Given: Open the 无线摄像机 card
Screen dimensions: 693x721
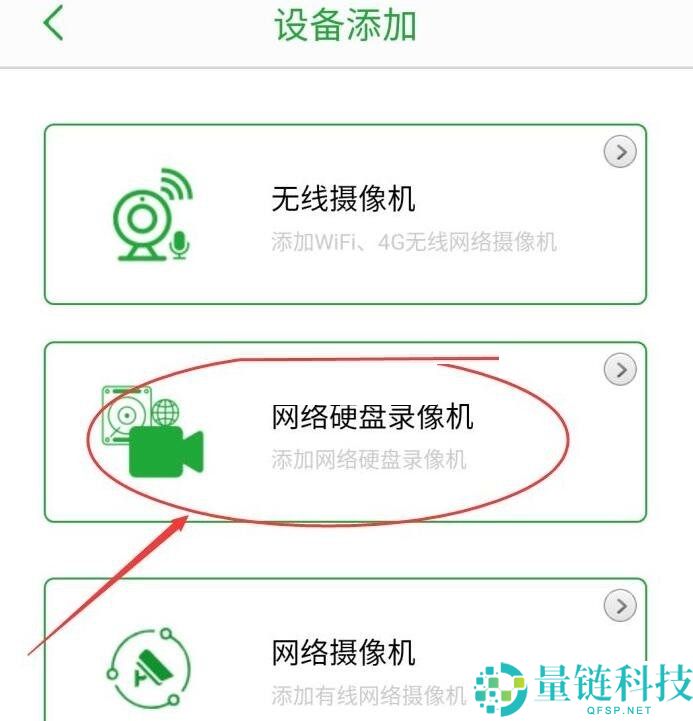Looking at the screenshot, I should point(345,214).
